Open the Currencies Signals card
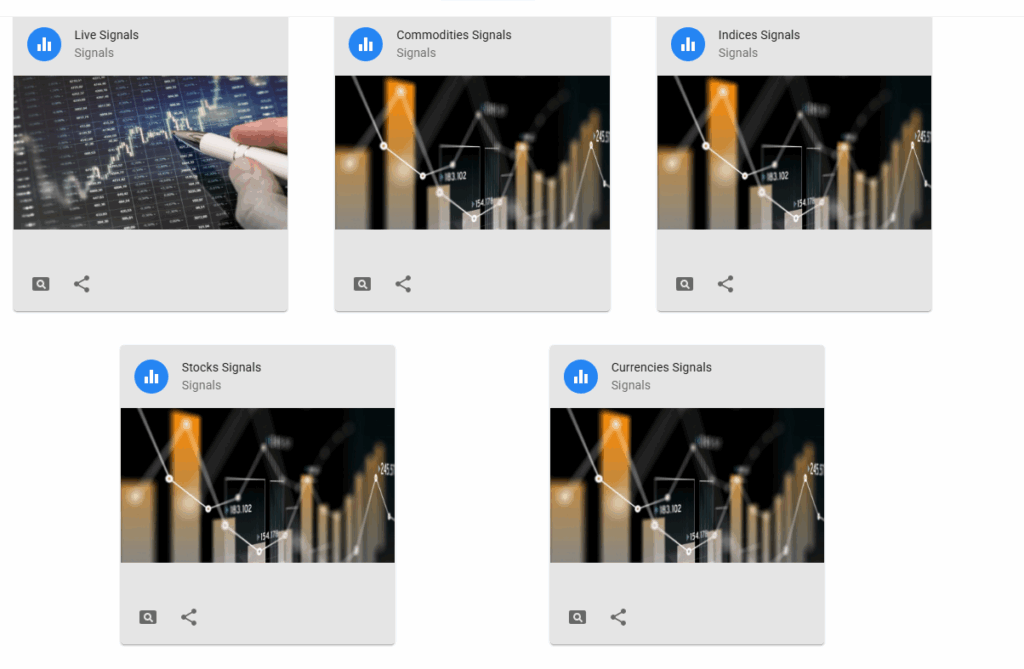This screenshot has width=1024, height=669. pyautogui.click(x=687, y=485)
